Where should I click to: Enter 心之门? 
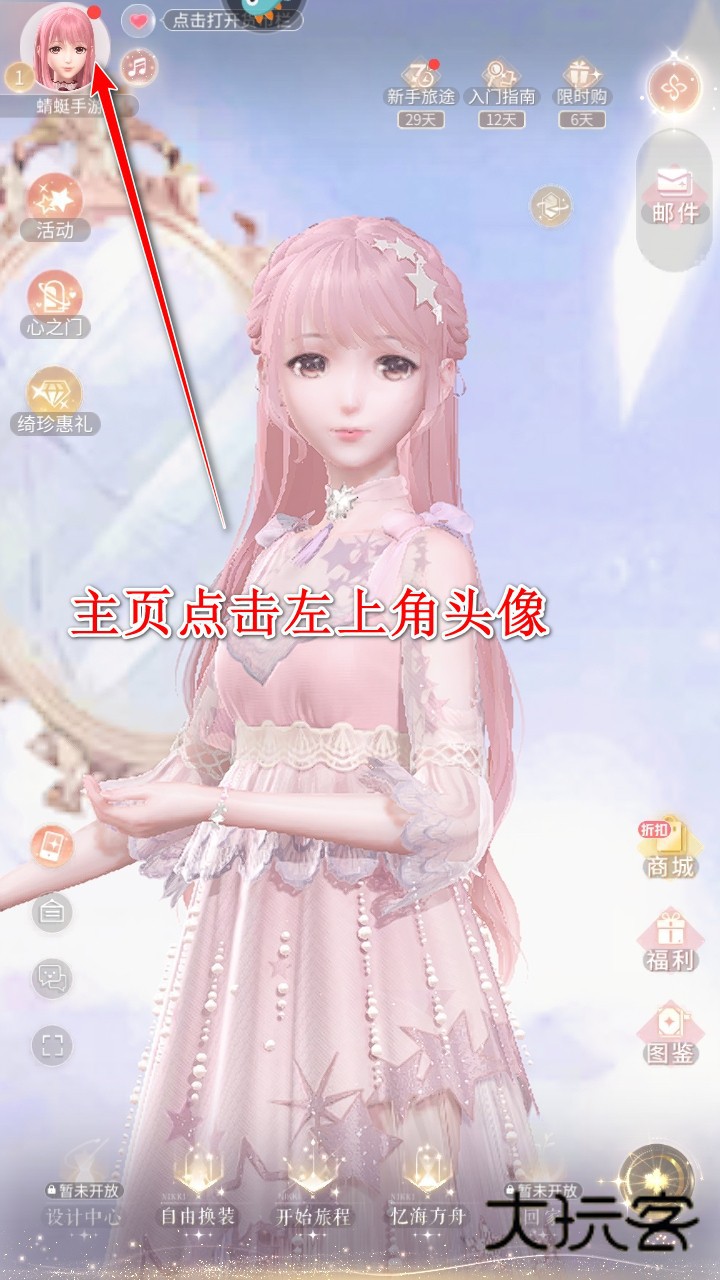[x=55, y=303]
